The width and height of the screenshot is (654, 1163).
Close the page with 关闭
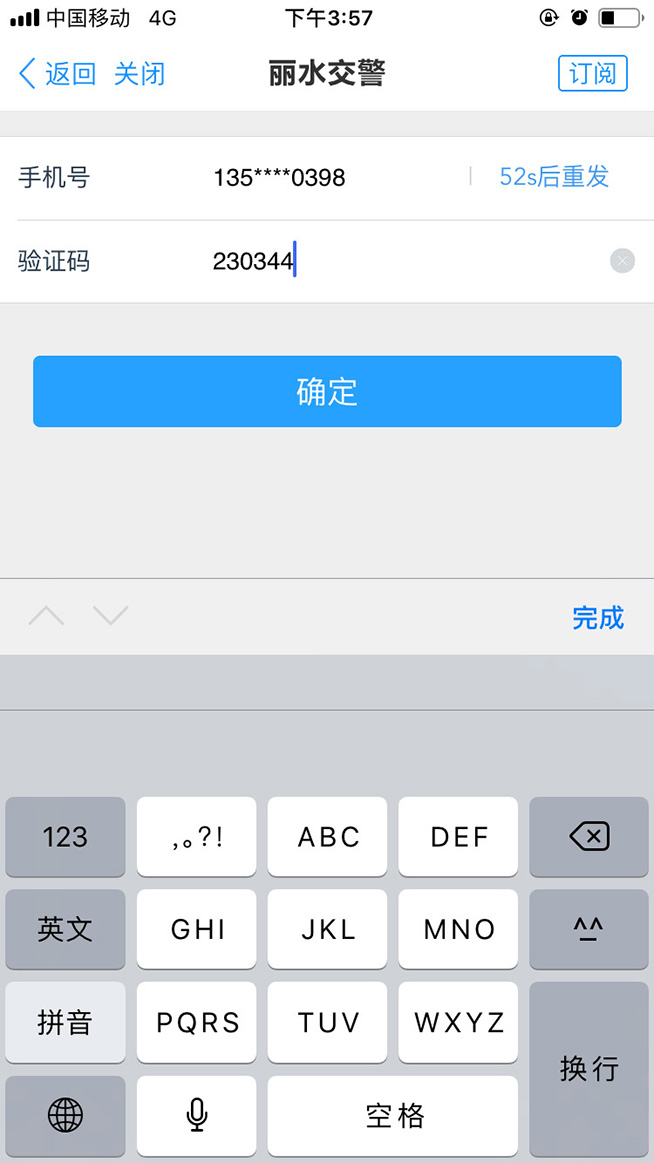tap(139, 74)
